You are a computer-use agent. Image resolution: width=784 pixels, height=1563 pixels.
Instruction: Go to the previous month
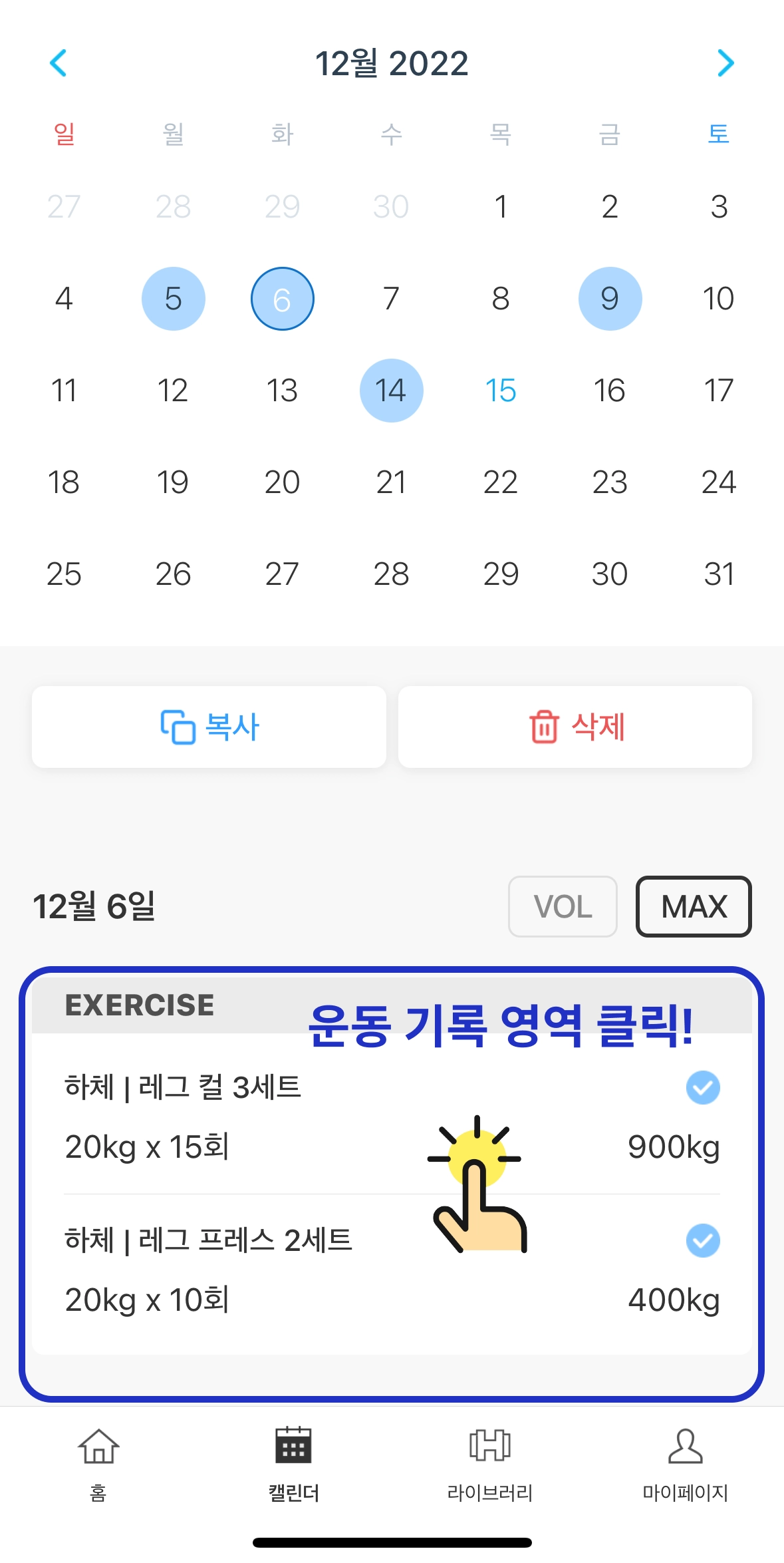click(x=59, y=63)
